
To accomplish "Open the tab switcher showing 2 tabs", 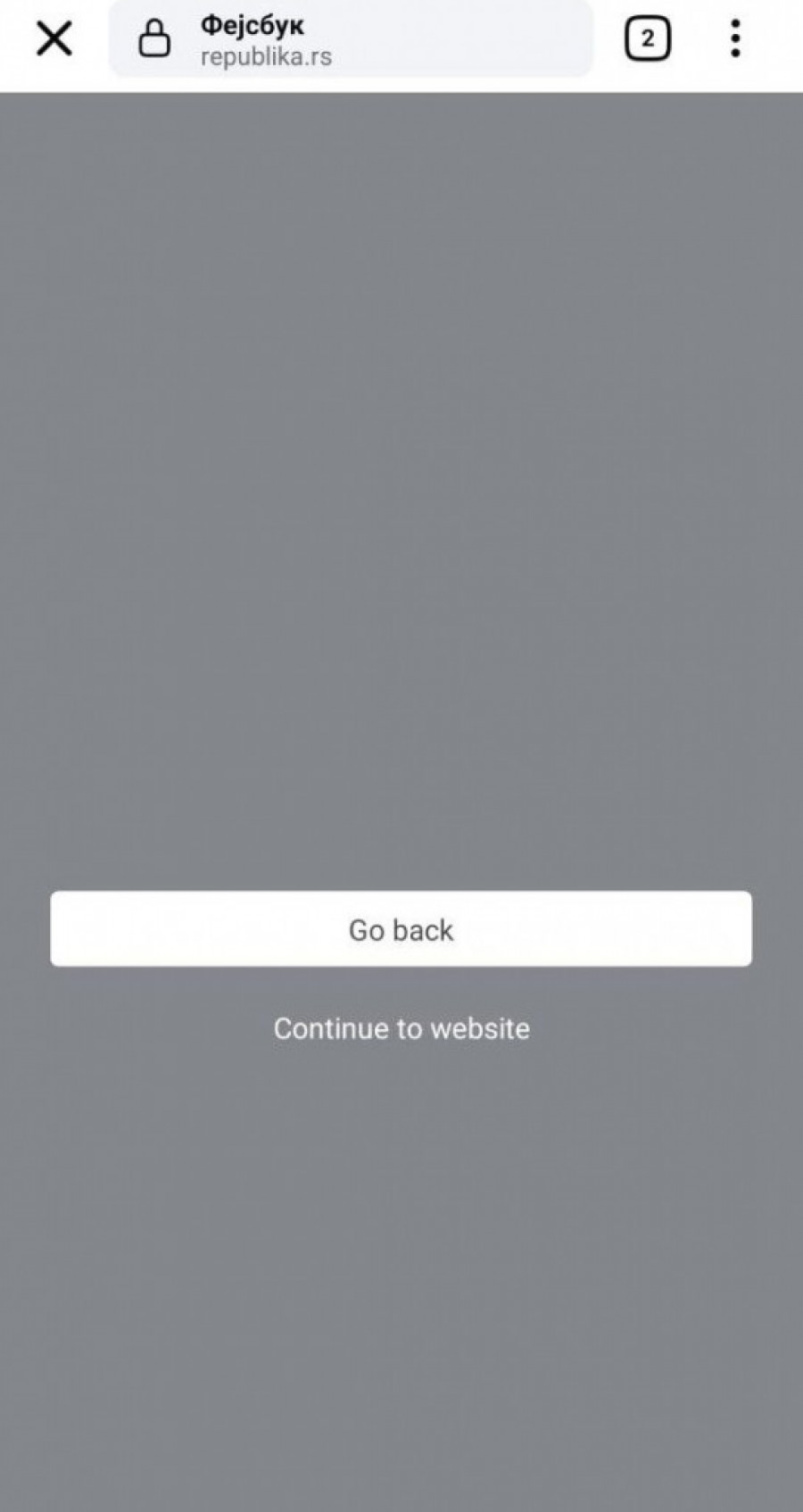I will tap(647, 39).
